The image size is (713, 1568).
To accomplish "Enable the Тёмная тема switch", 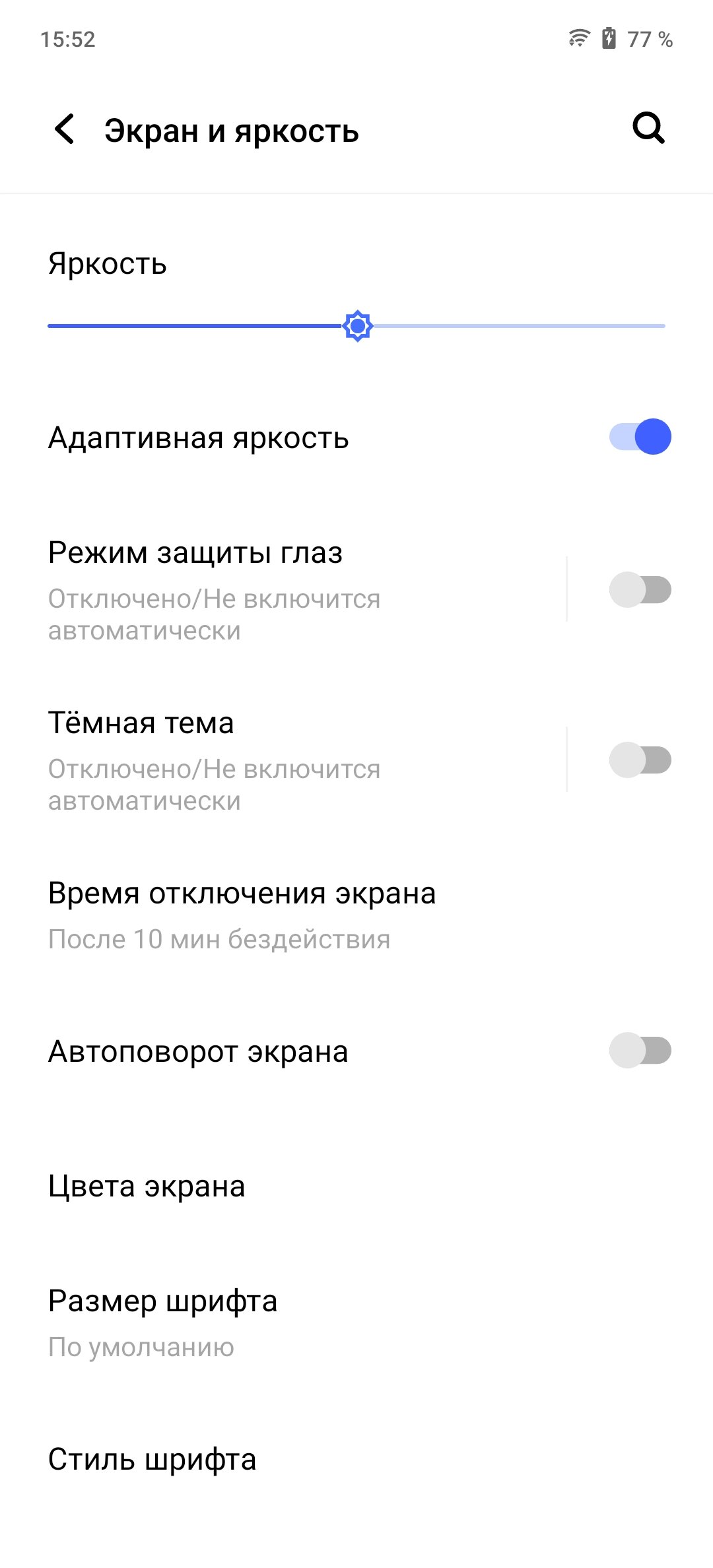I will 640,760.
